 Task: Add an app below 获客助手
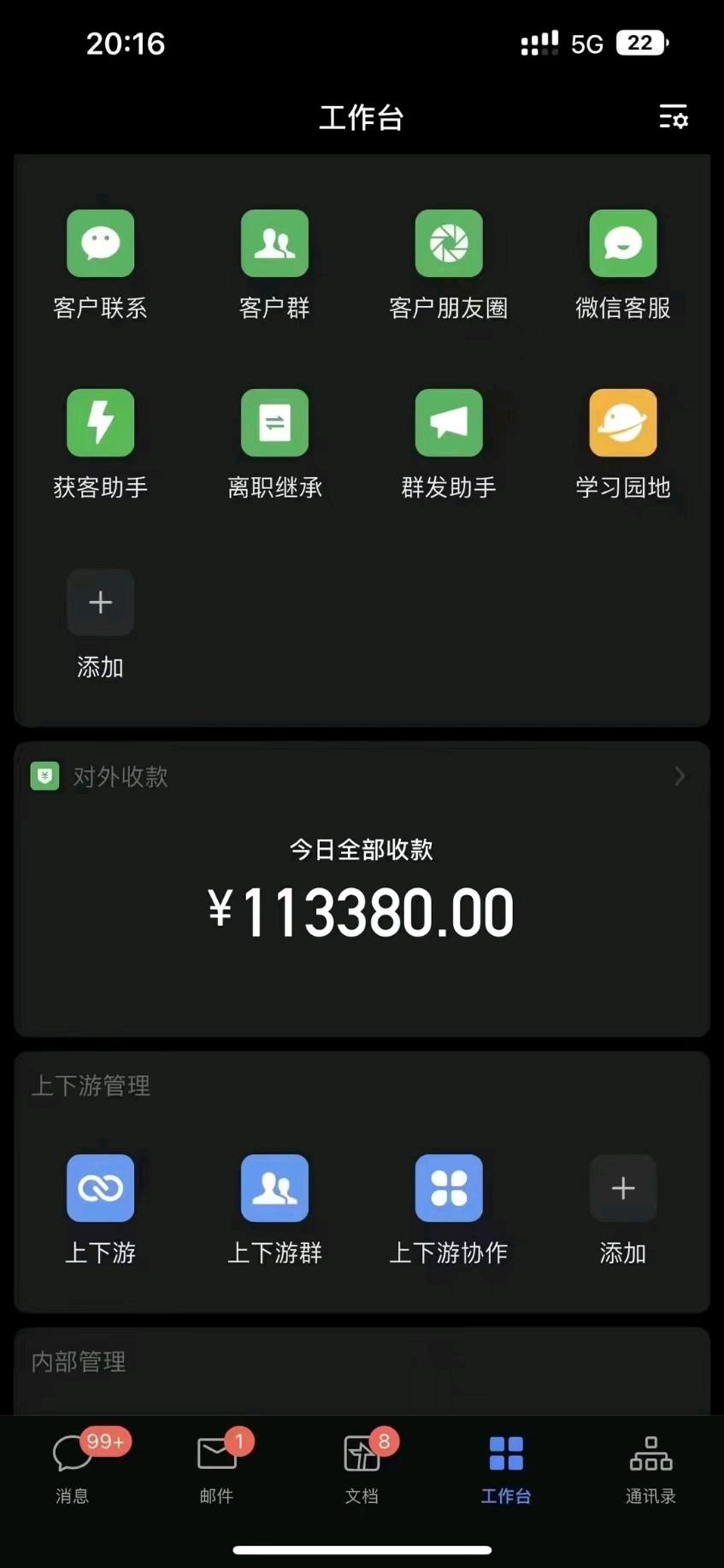point(101,603)
